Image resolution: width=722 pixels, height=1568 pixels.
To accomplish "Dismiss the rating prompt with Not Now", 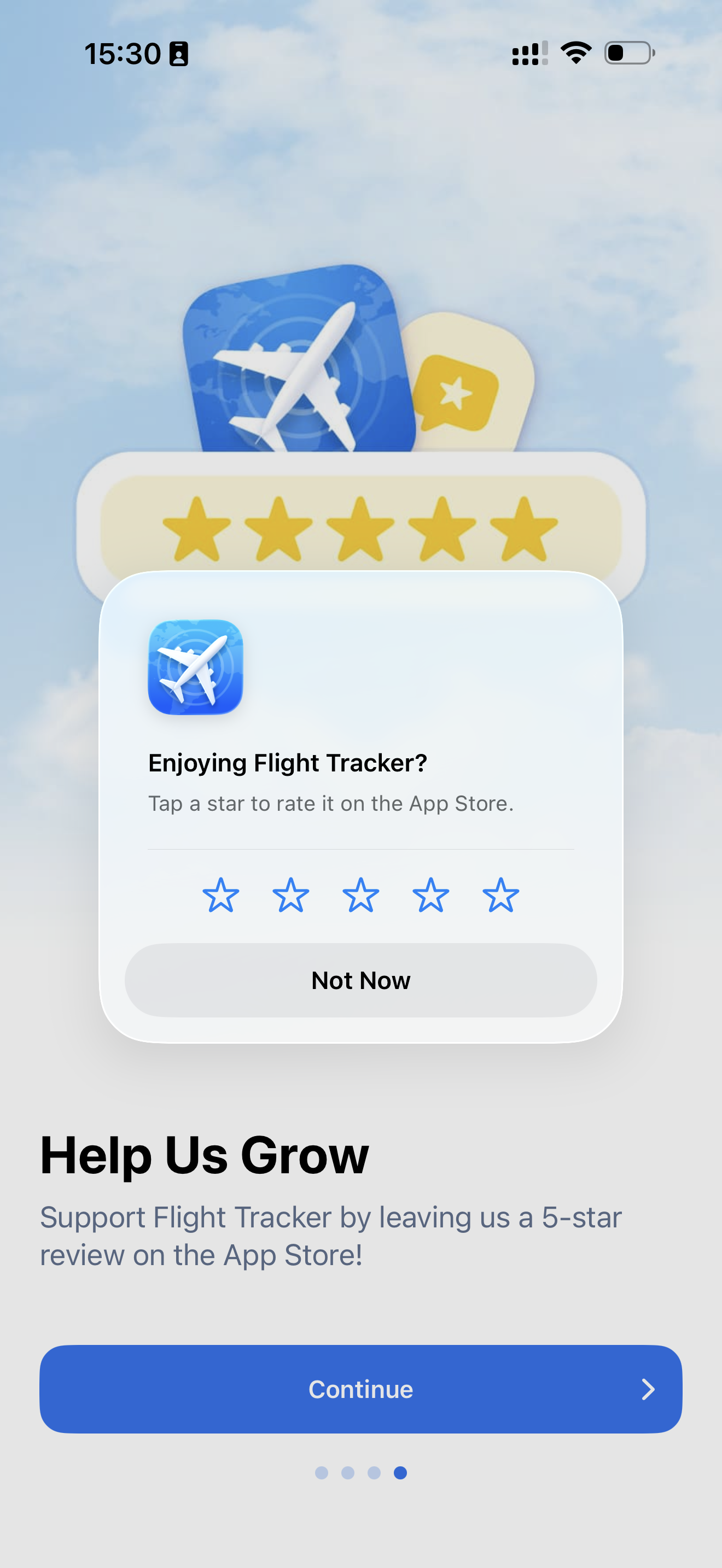I will pos(360,980).
